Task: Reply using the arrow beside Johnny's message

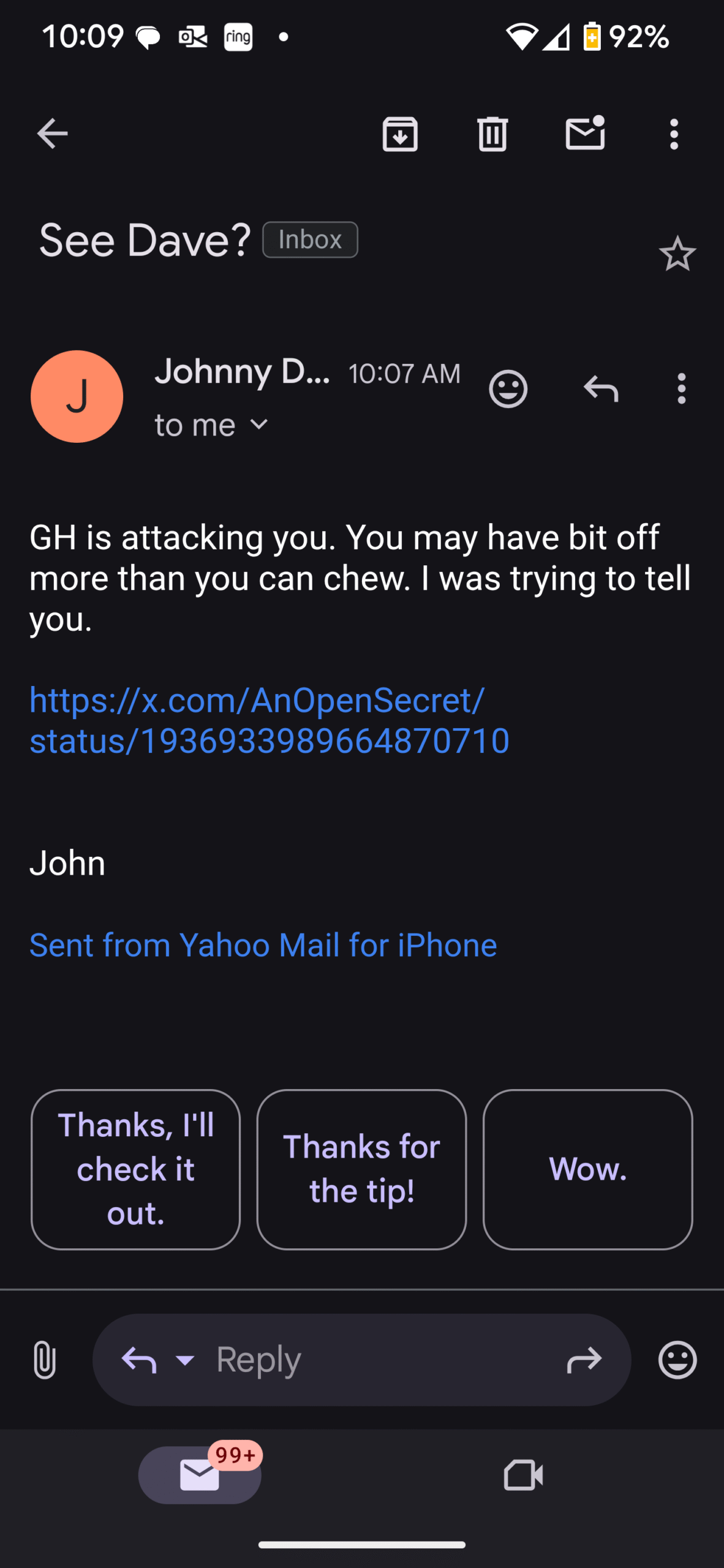Action: [x=601, y=388]
